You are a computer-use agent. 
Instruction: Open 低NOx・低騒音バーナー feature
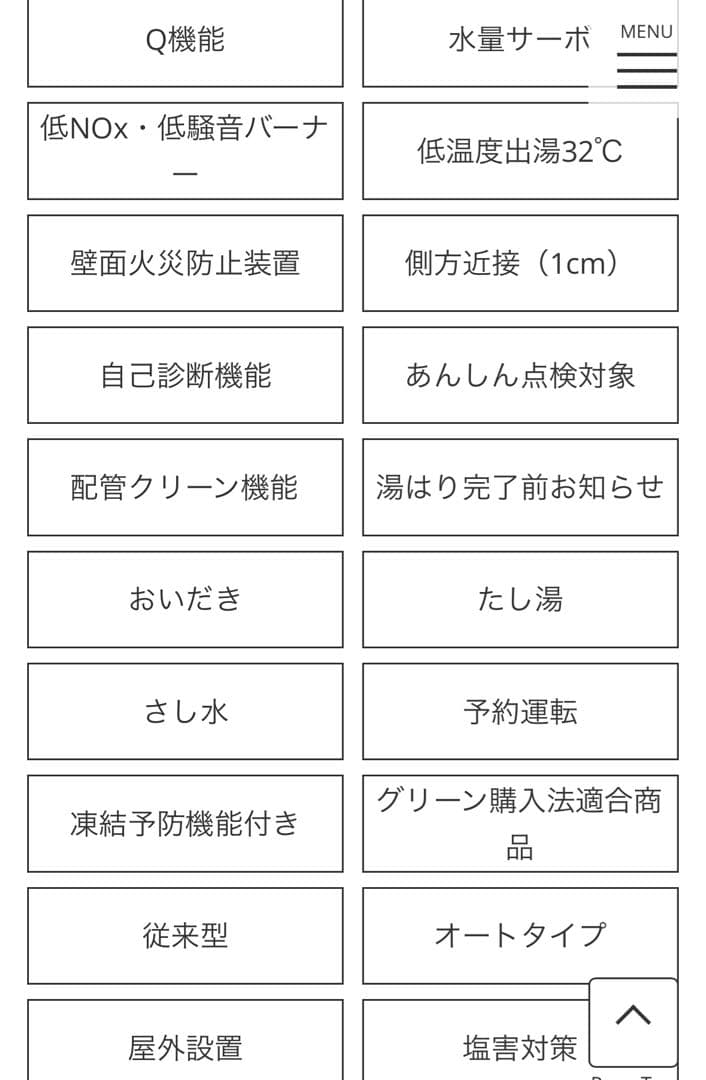(185, 151)
